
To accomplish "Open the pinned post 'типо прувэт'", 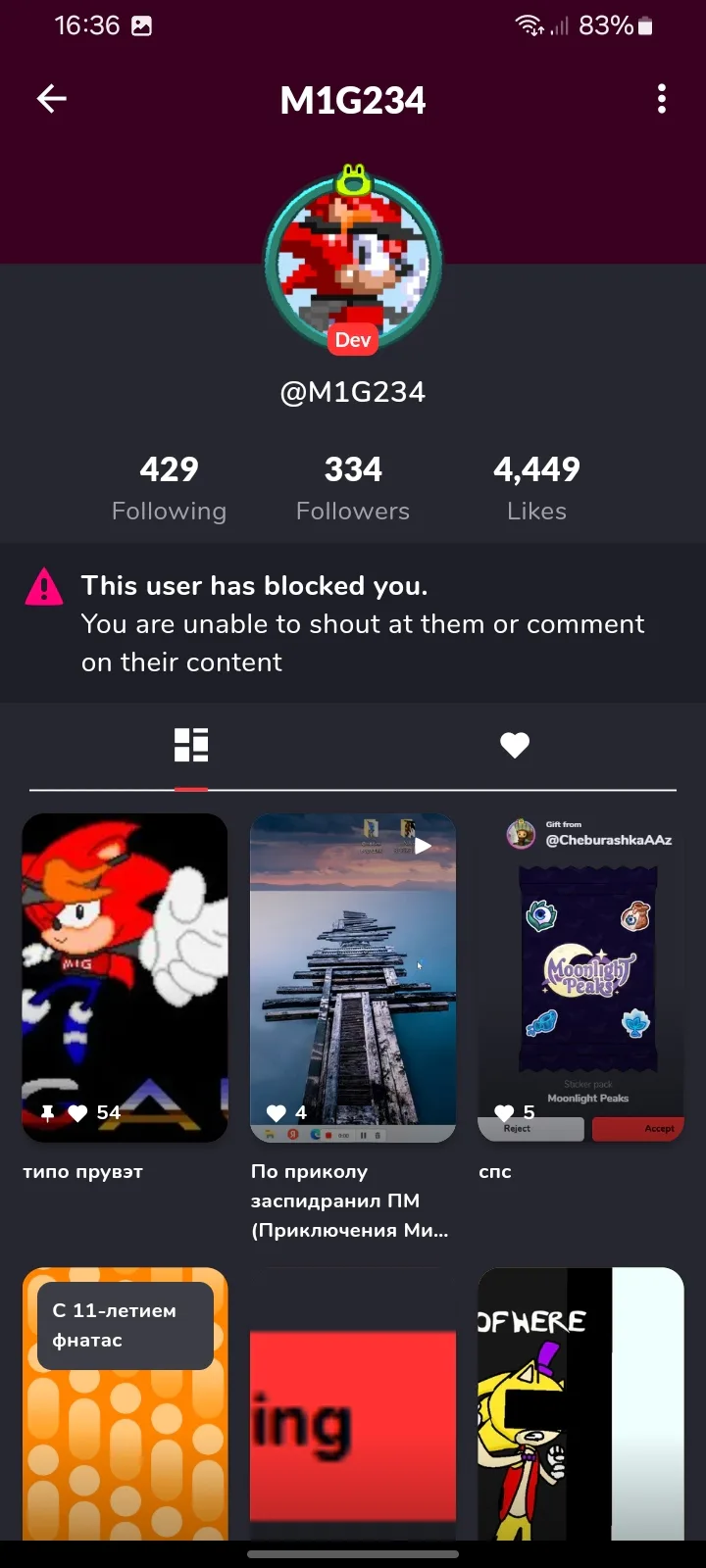I will click(125, 978).
